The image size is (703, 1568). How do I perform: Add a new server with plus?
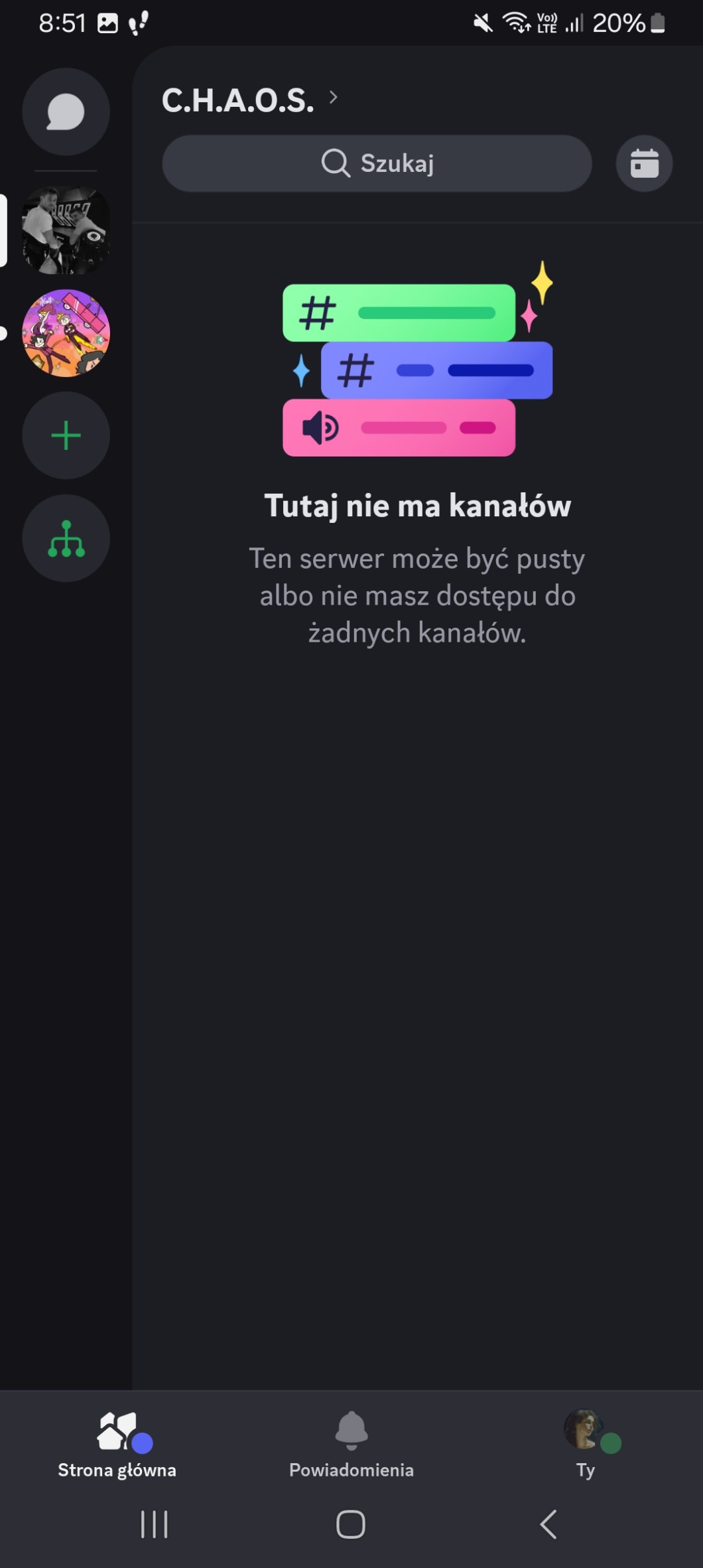coord(66,435)
